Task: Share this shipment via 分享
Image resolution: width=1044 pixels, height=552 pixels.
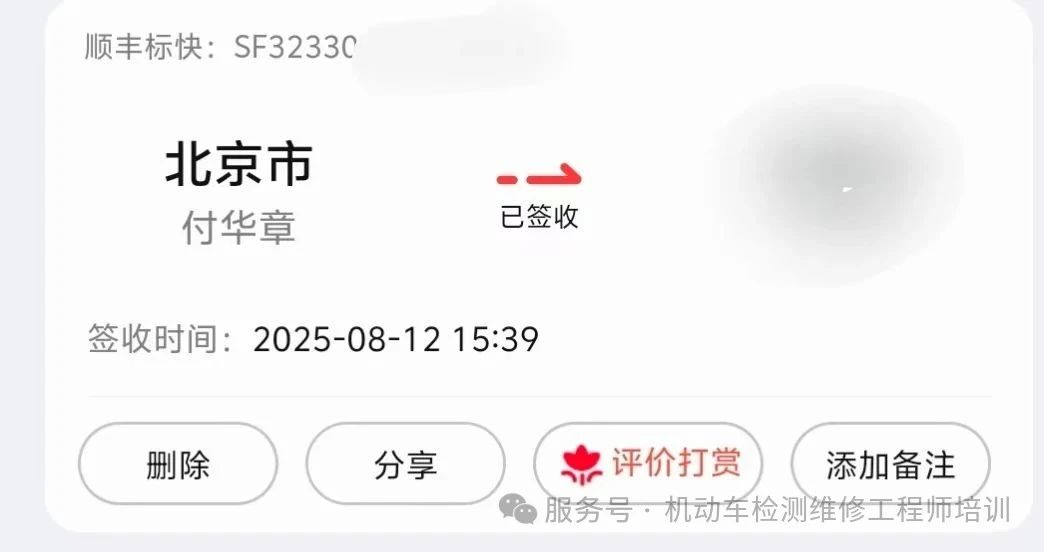Action: coord(405,464)
